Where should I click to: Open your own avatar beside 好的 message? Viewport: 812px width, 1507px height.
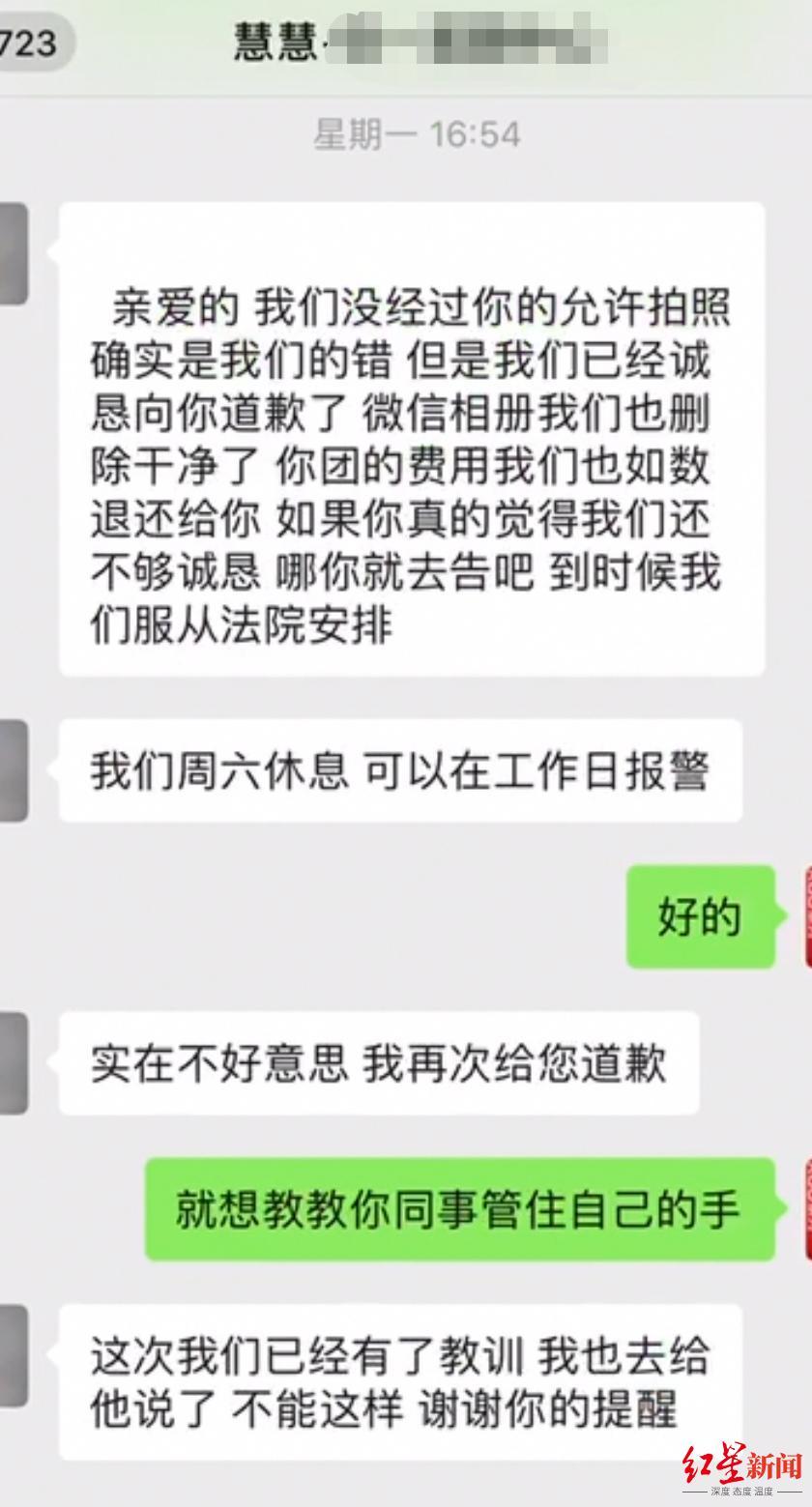(807, 917)
